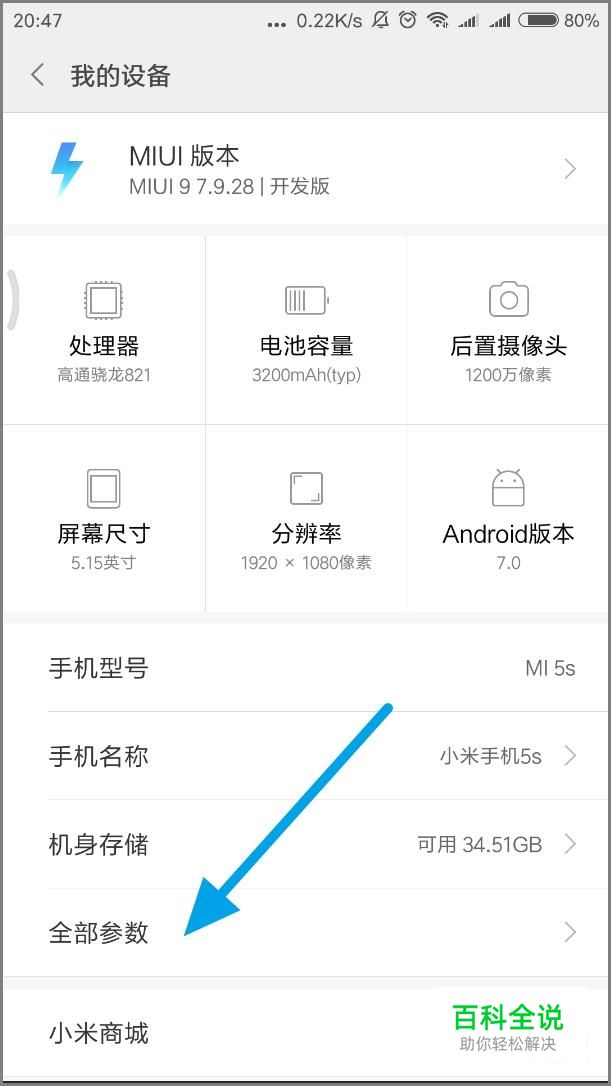Viewport: 611px width, 1086px height.
Task: Open the MIUI 版本 row
Action: click(x=306, y=169)
